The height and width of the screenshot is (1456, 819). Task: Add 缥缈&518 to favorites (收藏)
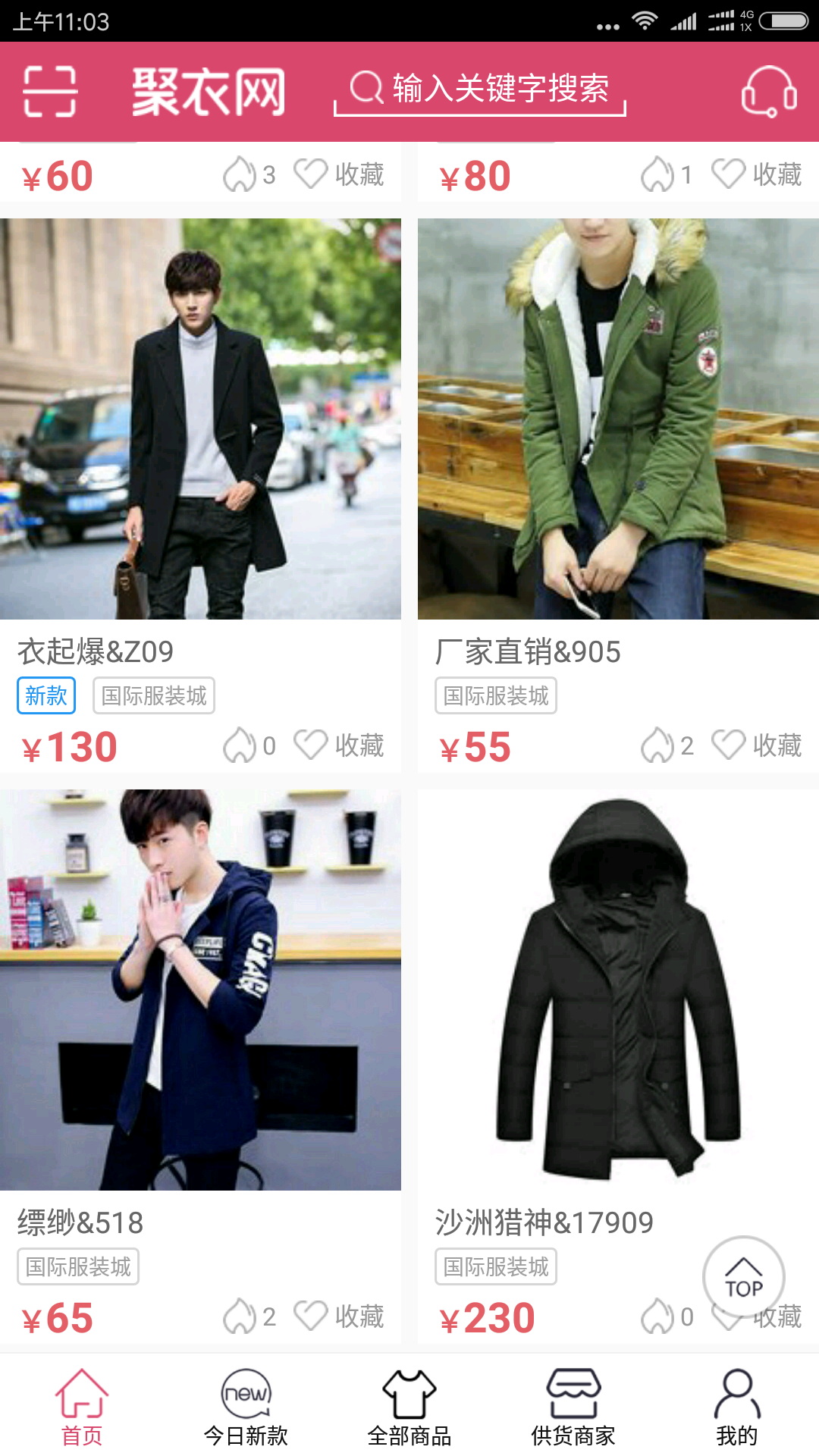339,1316
